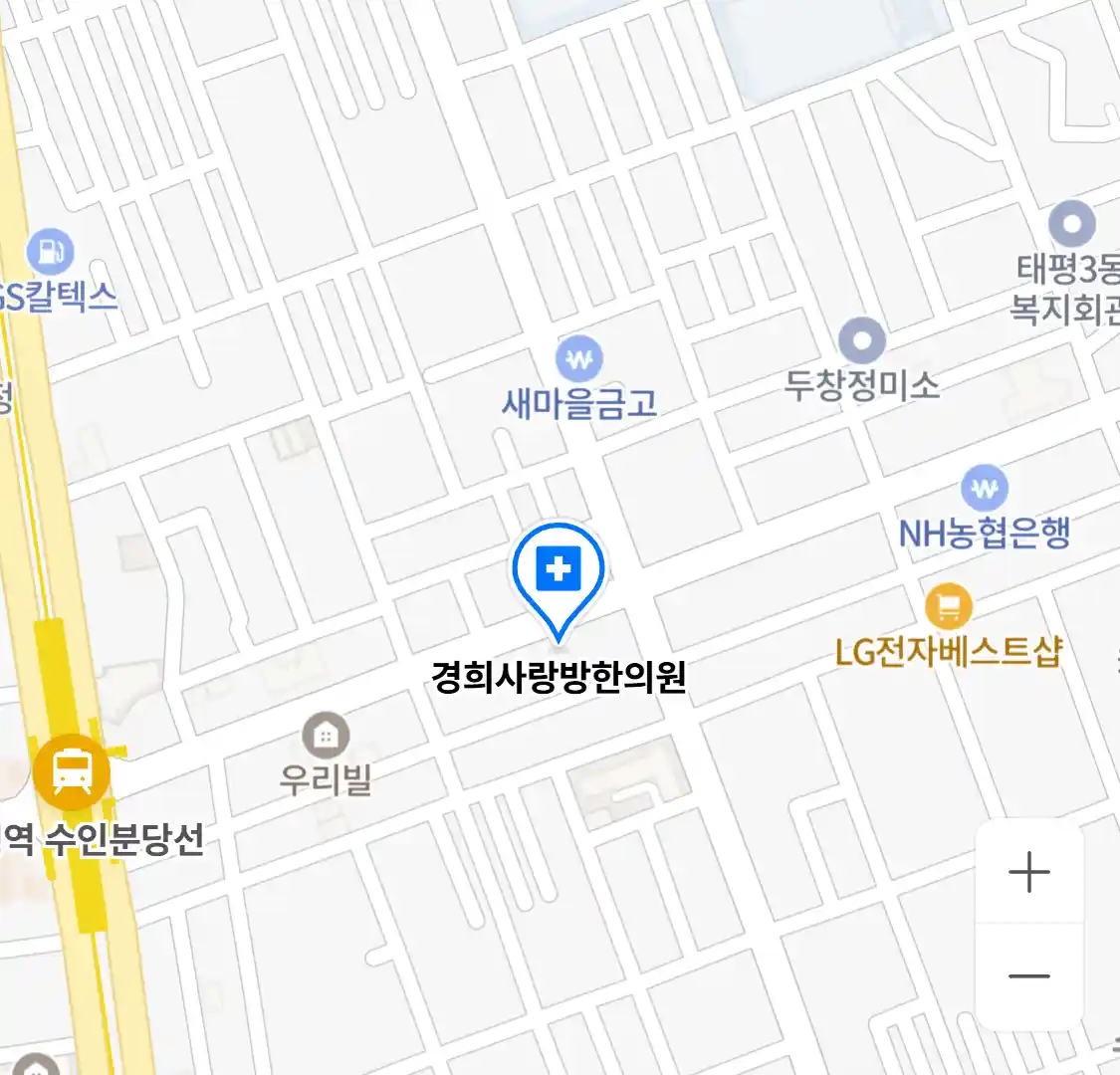
Task: View the LG전자베스트샵 store marker
Action: [948, 605]
